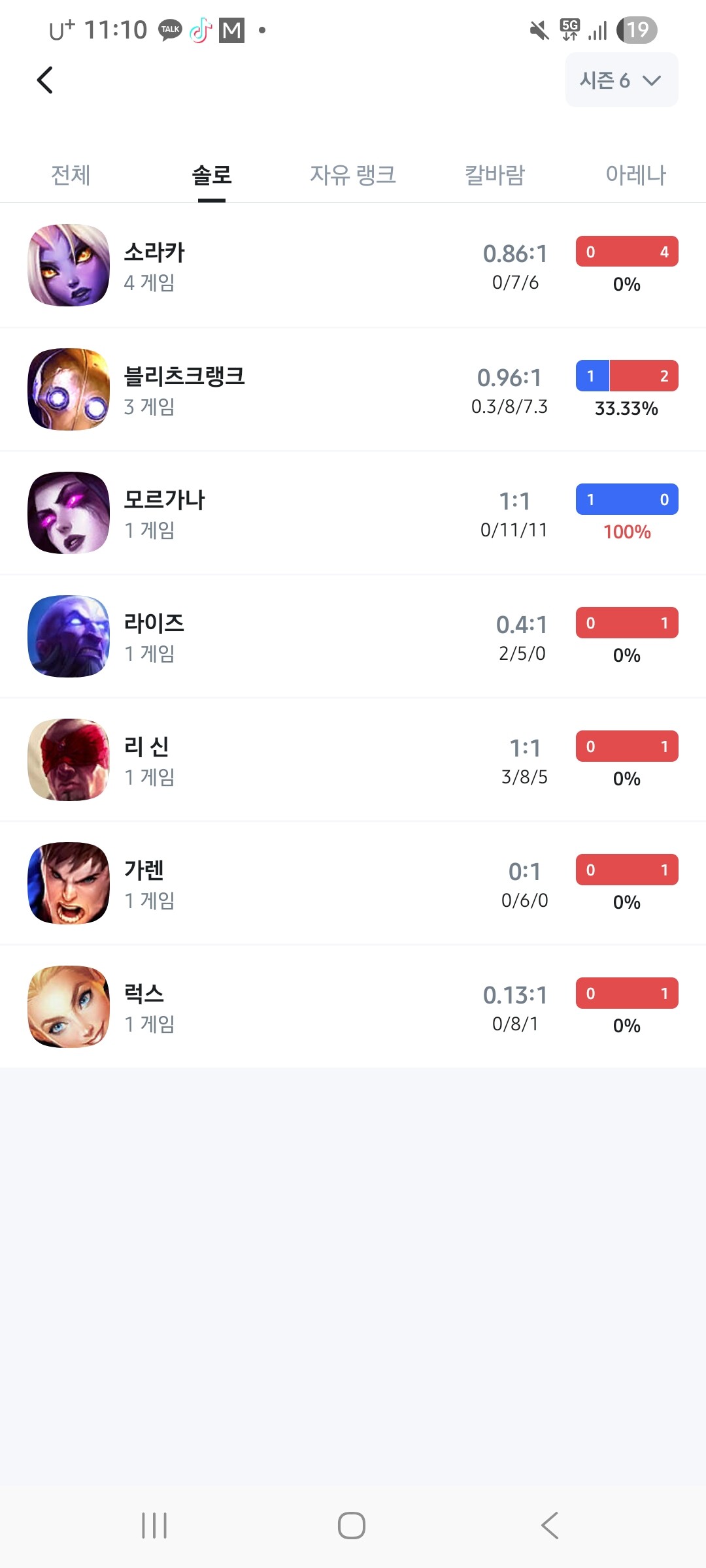The height and width of the screenshot is (1568, 706).
Task: Switch to the 전체 tab
Action: tap(71, 175)
